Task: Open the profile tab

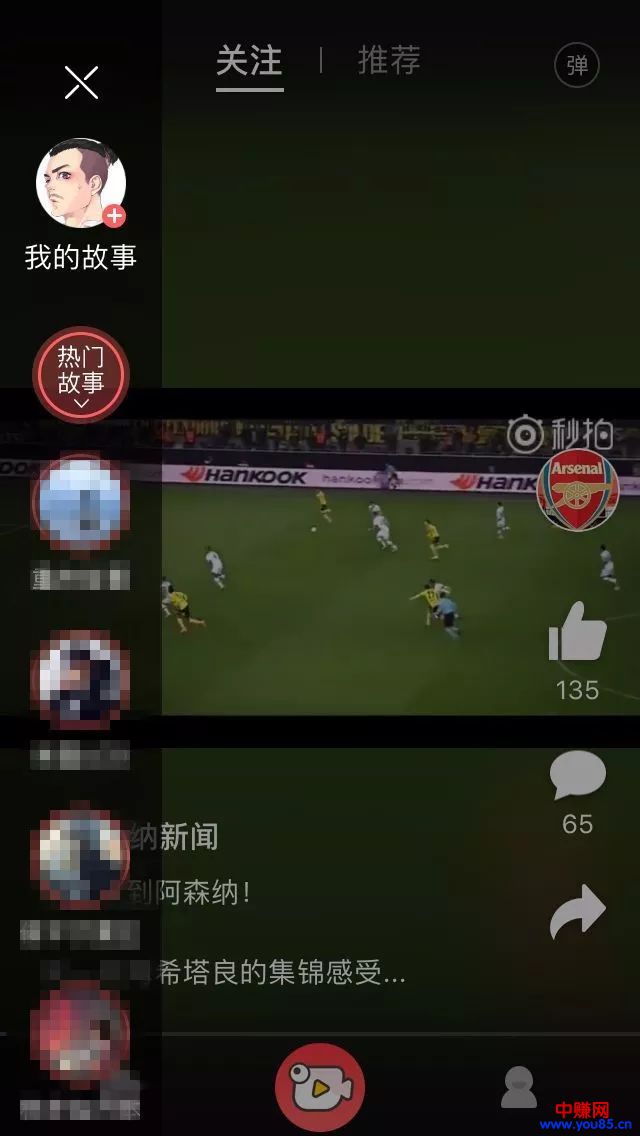Action: (518, 1087)
